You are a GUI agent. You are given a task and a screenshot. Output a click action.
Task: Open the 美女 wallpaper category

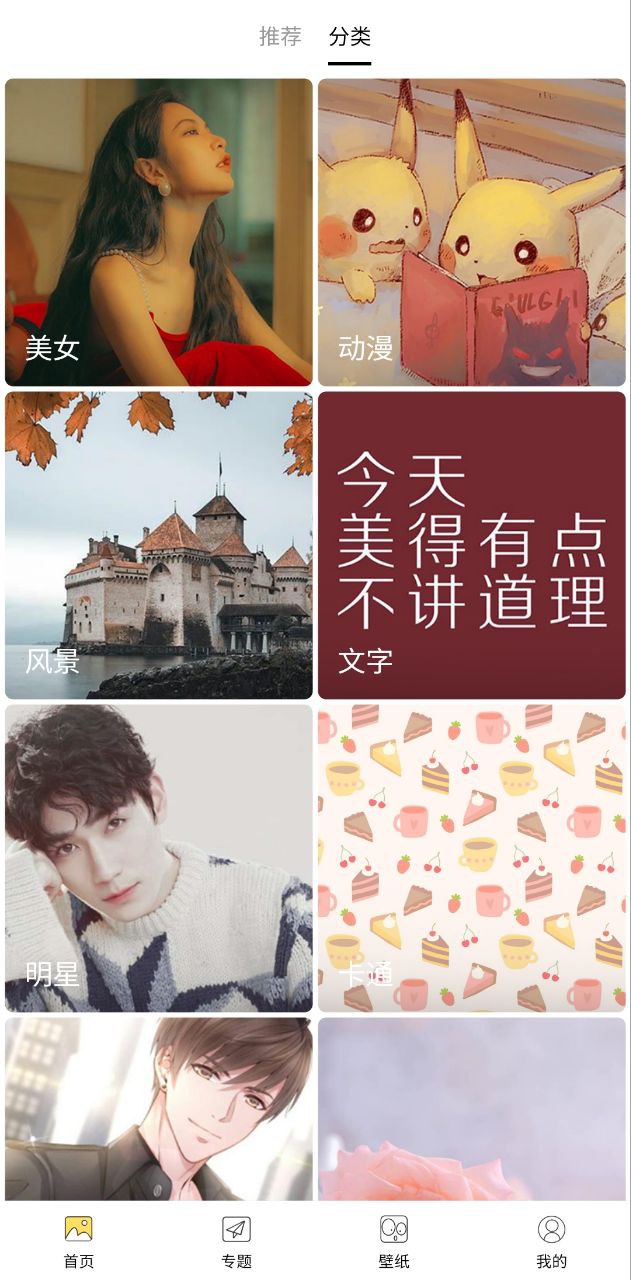coord(158,232)
